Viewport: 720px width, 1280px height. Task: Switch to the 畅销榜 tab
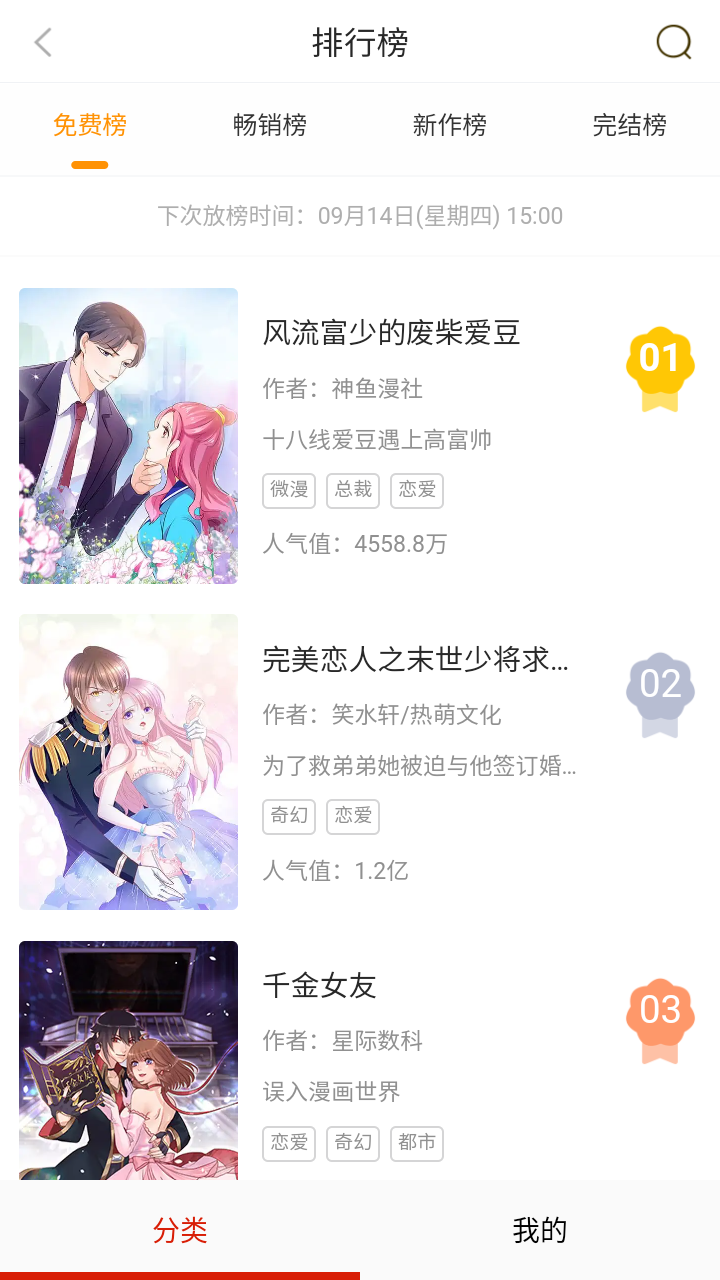tap(270, 124)
